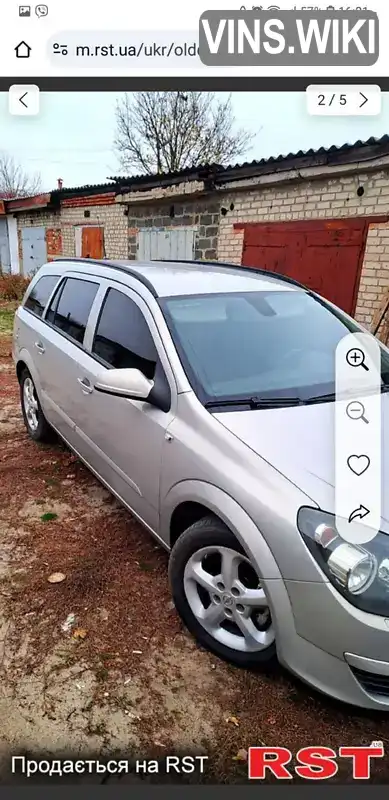The image size is (389, 800).
Task: Zoom out of the car photo
Action: pyautogui.click(x=357, y=412)
